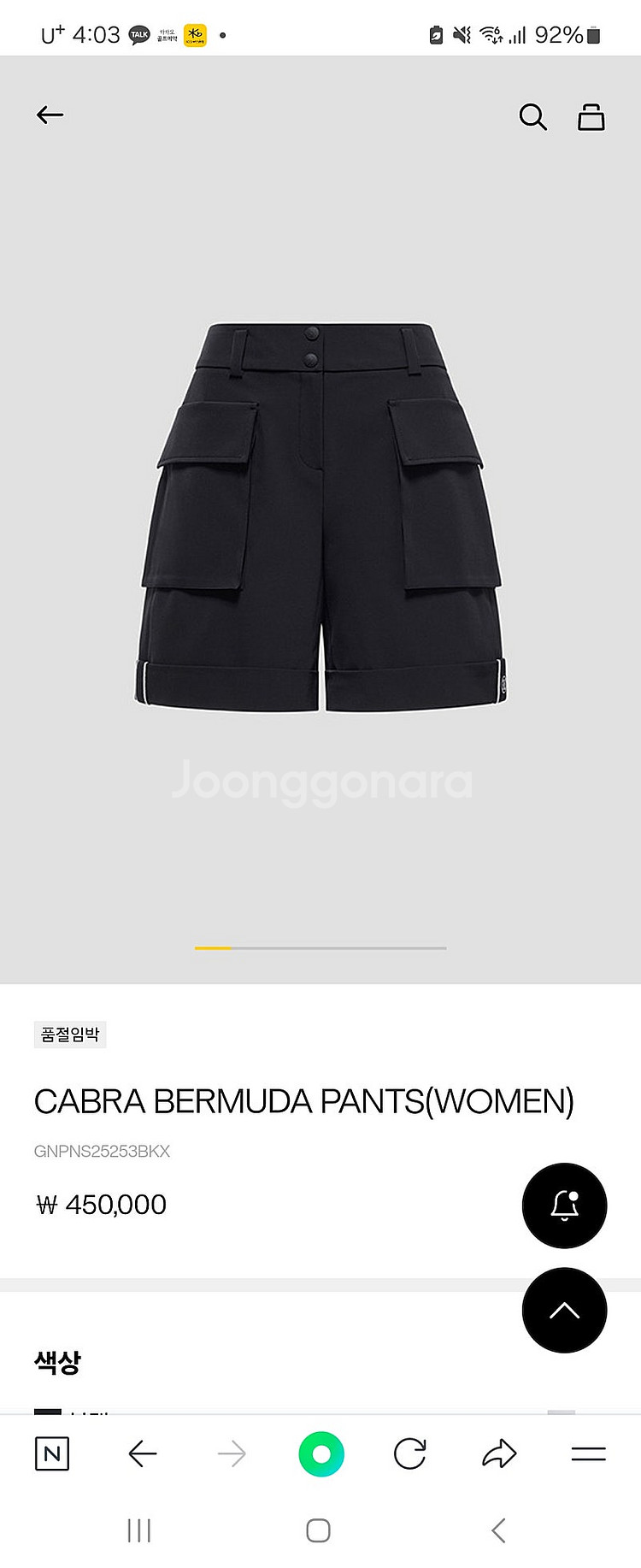This screenshot has height=1568, width=641.
Task: Go to previous page in browser toolbar
Action: [x=143, y=1453]
